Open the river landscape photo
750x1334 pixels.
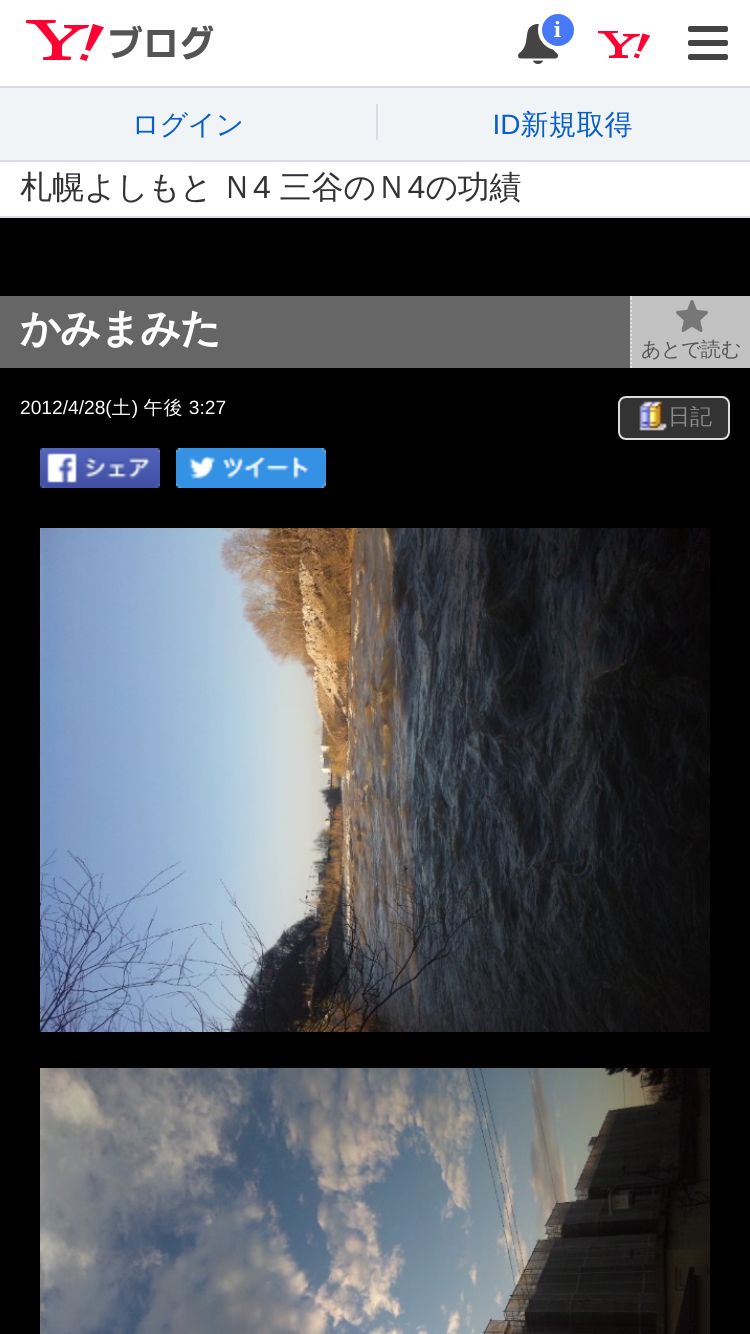pyautogui.click(x=375, y=780)
